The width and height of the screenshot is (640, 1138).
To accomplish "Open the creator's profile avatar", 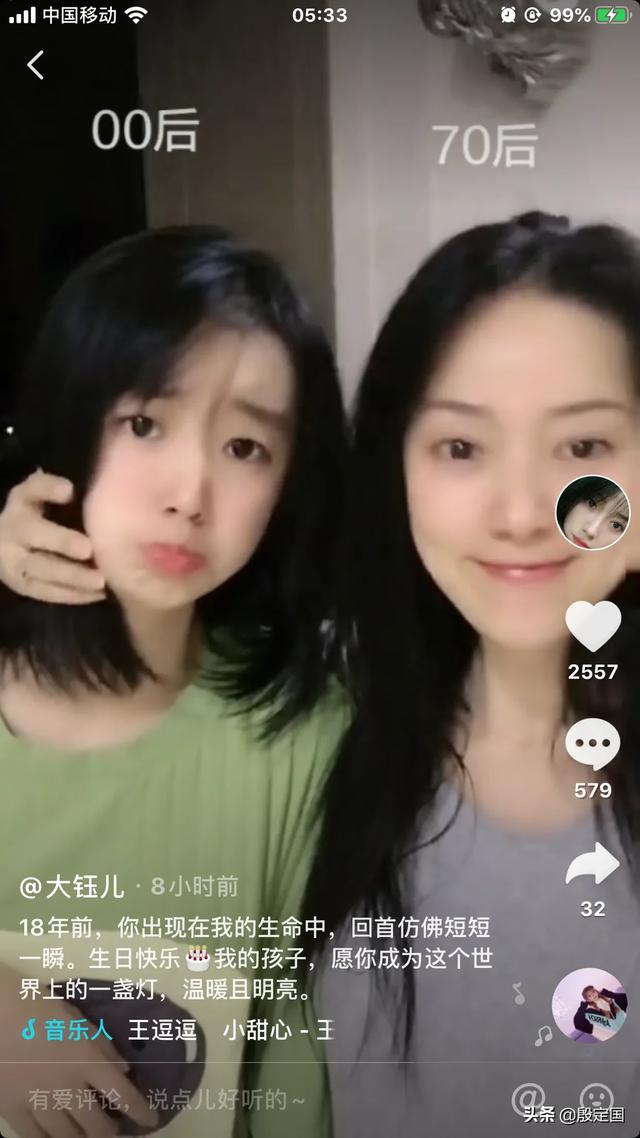I will pos(592,512).
